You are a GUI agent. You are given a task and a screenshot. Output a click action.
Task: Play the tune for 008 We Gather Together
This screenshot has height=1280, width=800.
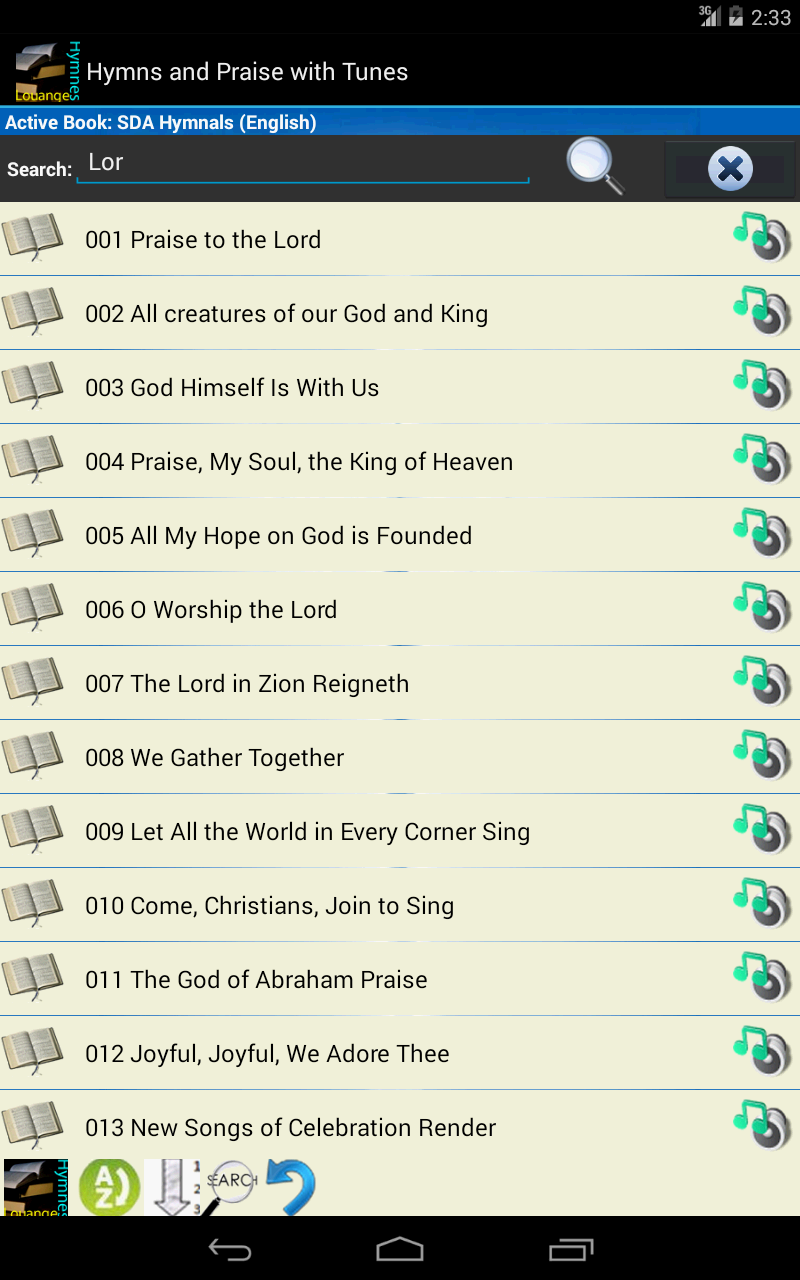coord(762,756)
